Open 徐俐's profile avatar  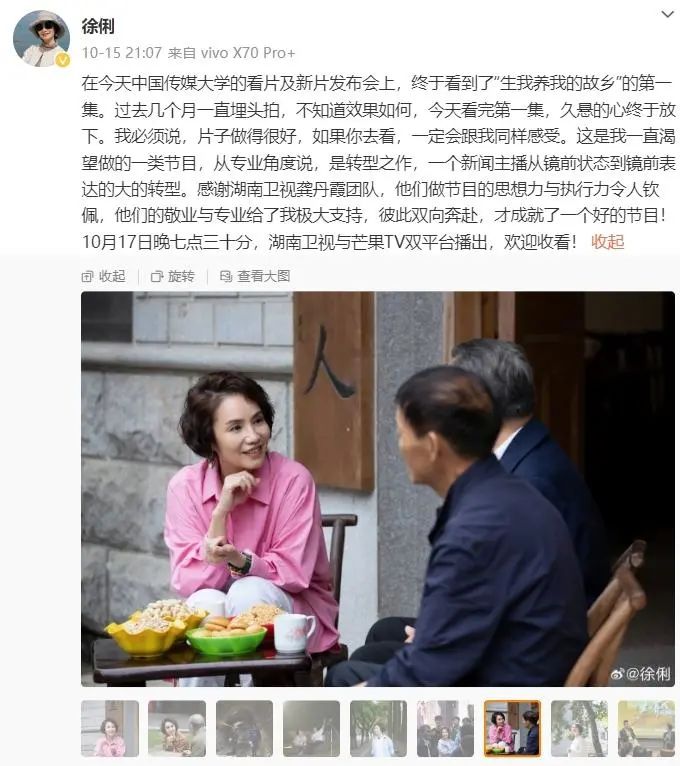click(x=41, y=39)
